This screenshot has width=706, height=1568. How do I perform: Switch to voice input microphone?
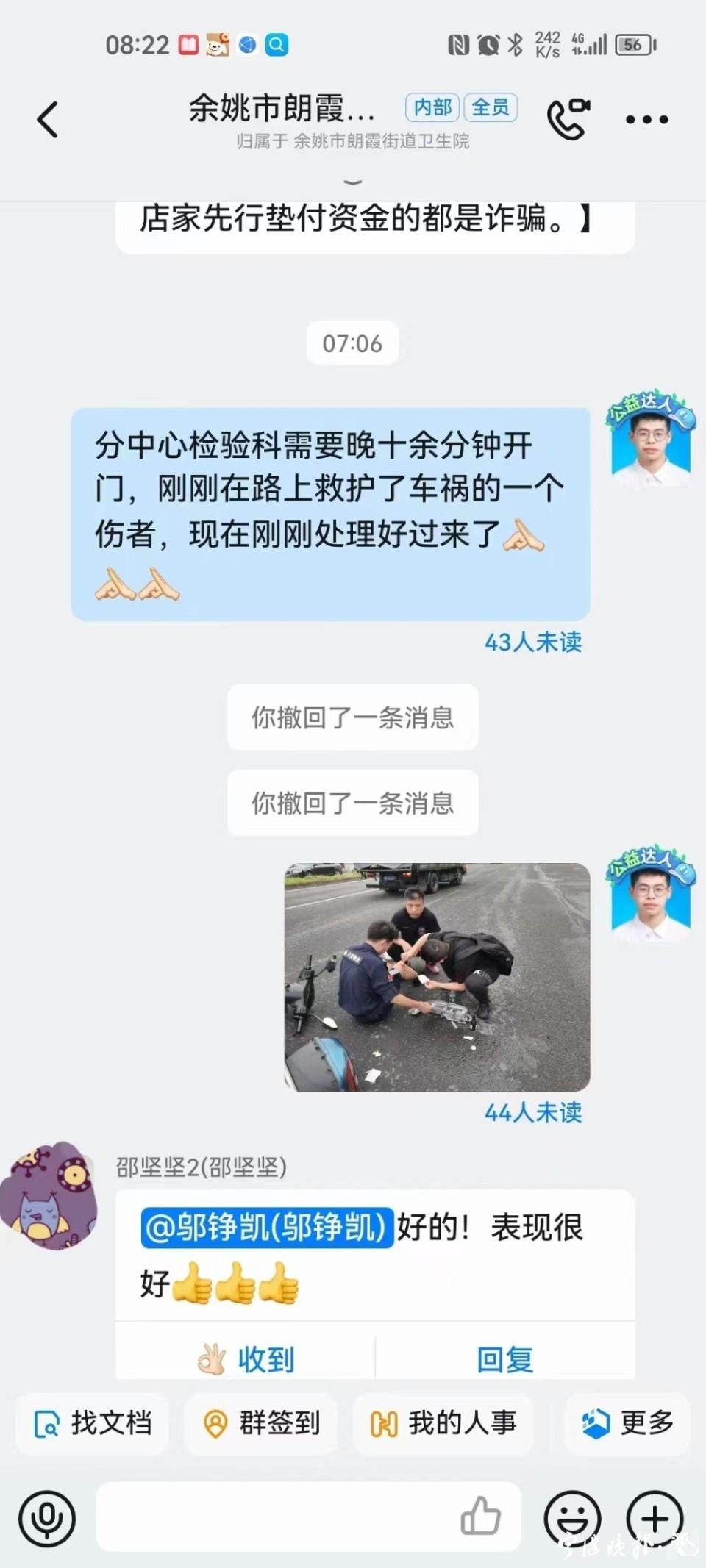47,1518
